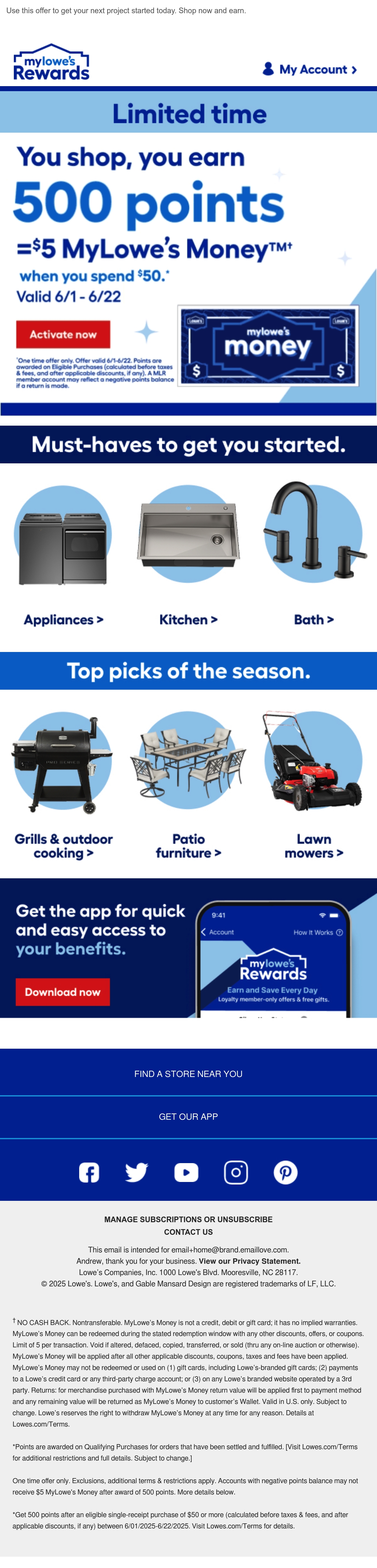Browse the Kitchen category
The width and height of the screenshot is (377, 1568).
click(188, 620)
